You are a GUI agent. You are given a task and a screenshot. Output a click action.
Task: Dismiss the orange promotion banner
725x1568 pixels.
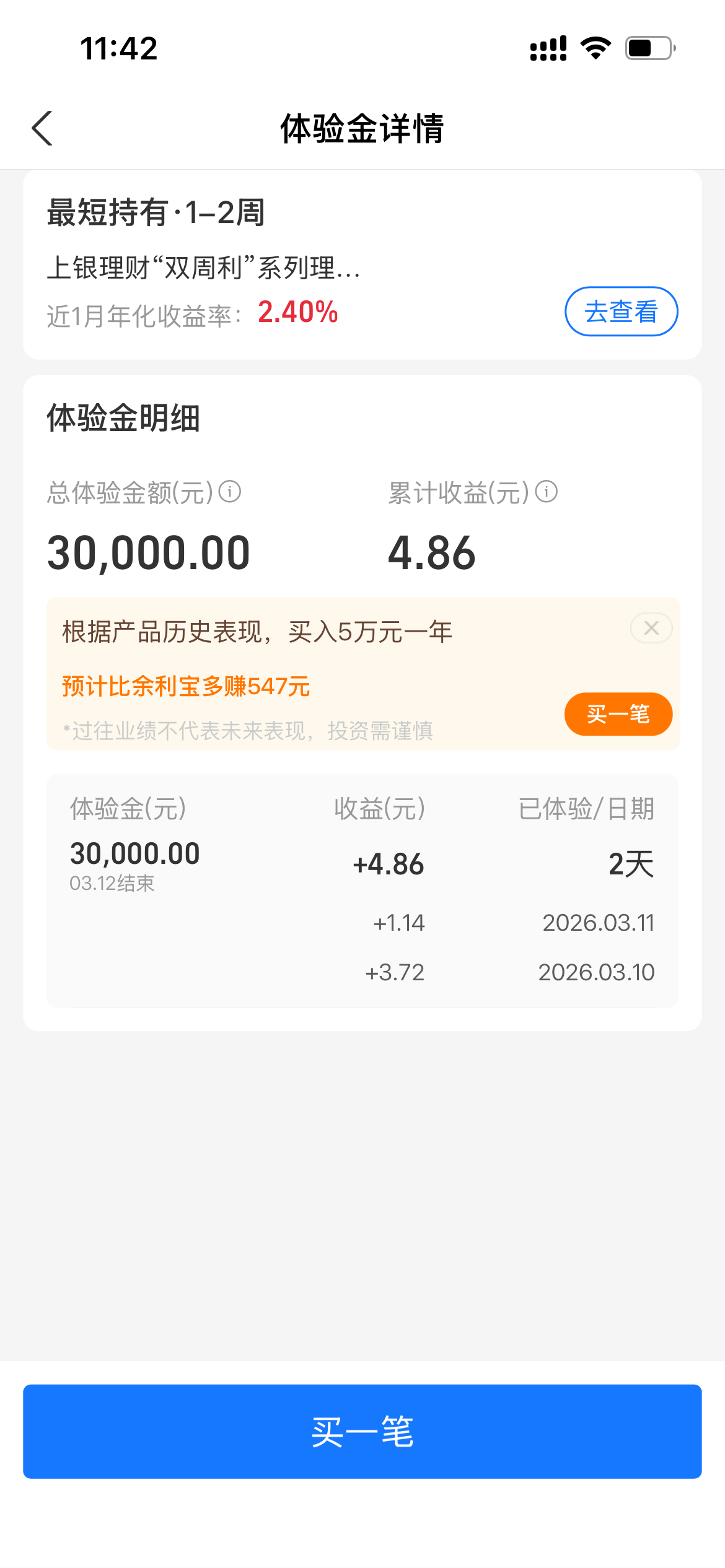point(651,629)
